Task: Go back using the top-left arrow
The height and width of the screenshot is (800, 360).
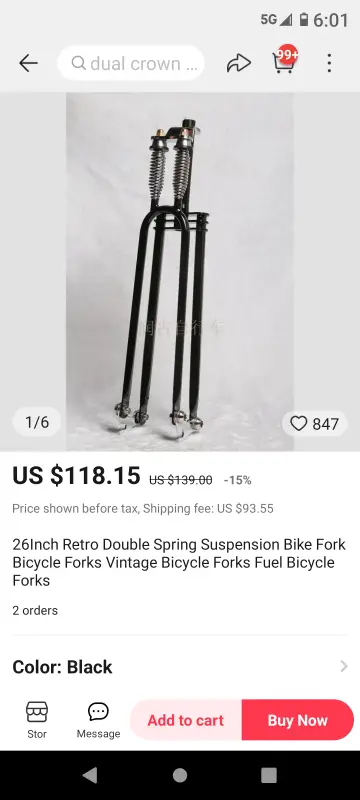Action: pos(29,63)
